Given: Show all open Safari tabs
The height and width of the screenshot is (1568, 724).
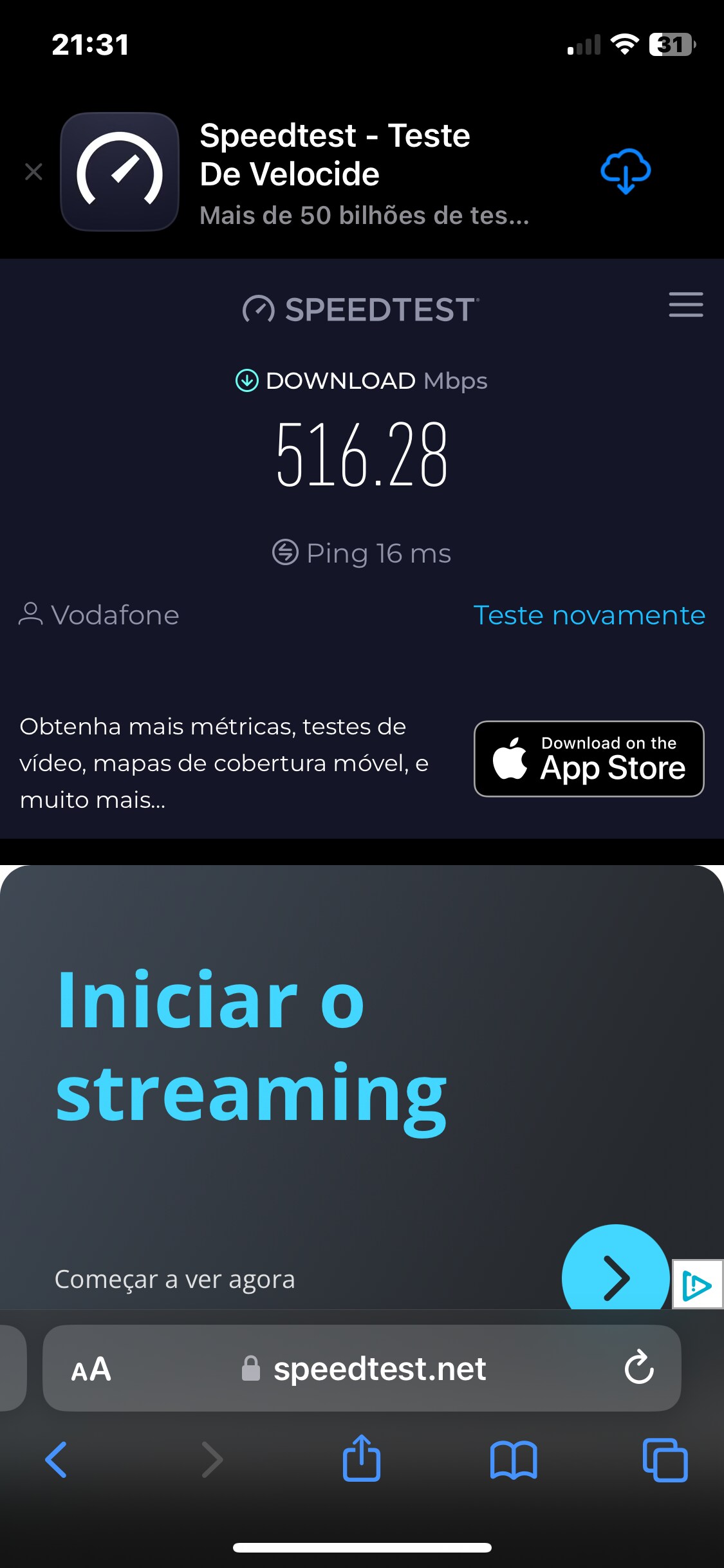Looking at the screenshot, I should (665, 1459).
